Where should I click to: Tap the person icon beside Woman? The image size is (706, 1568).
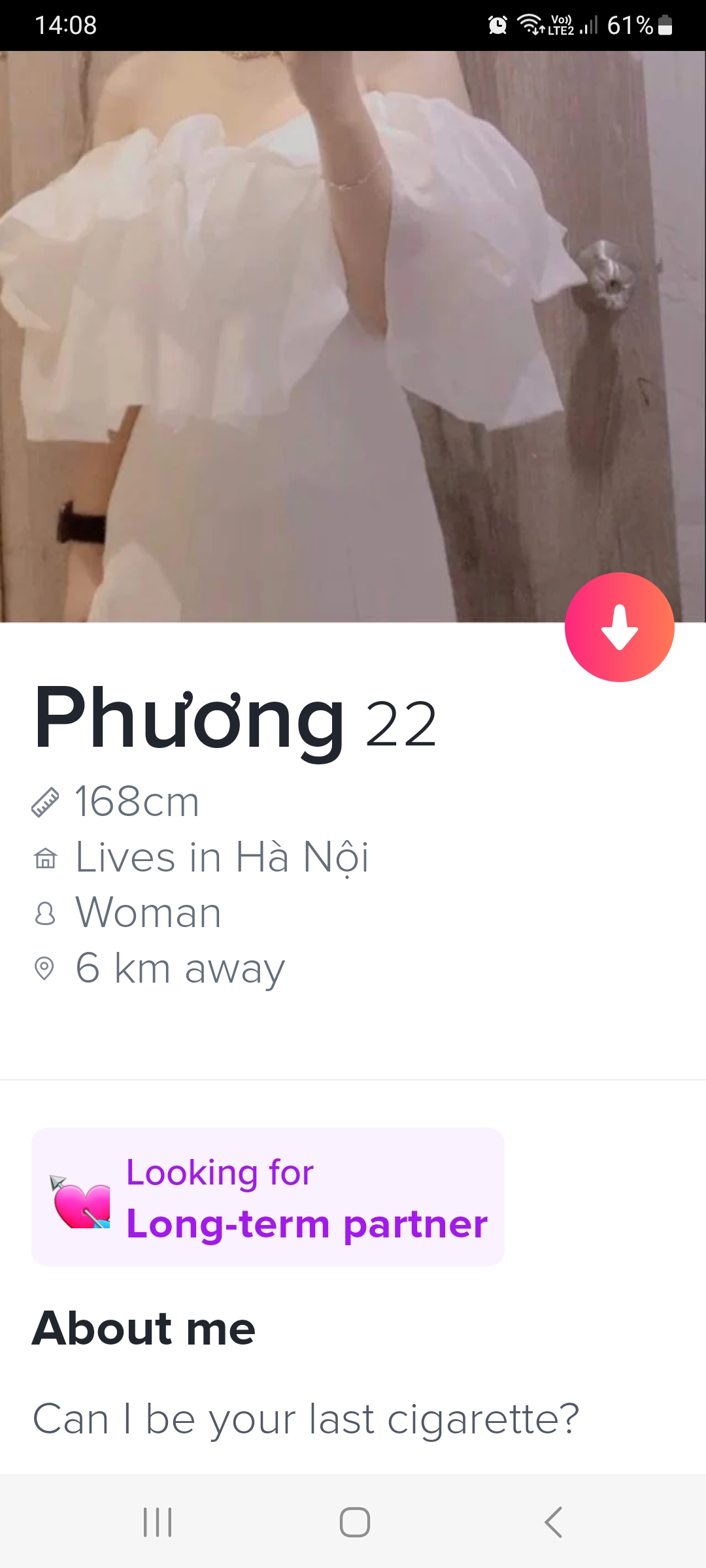click(44, 913)
